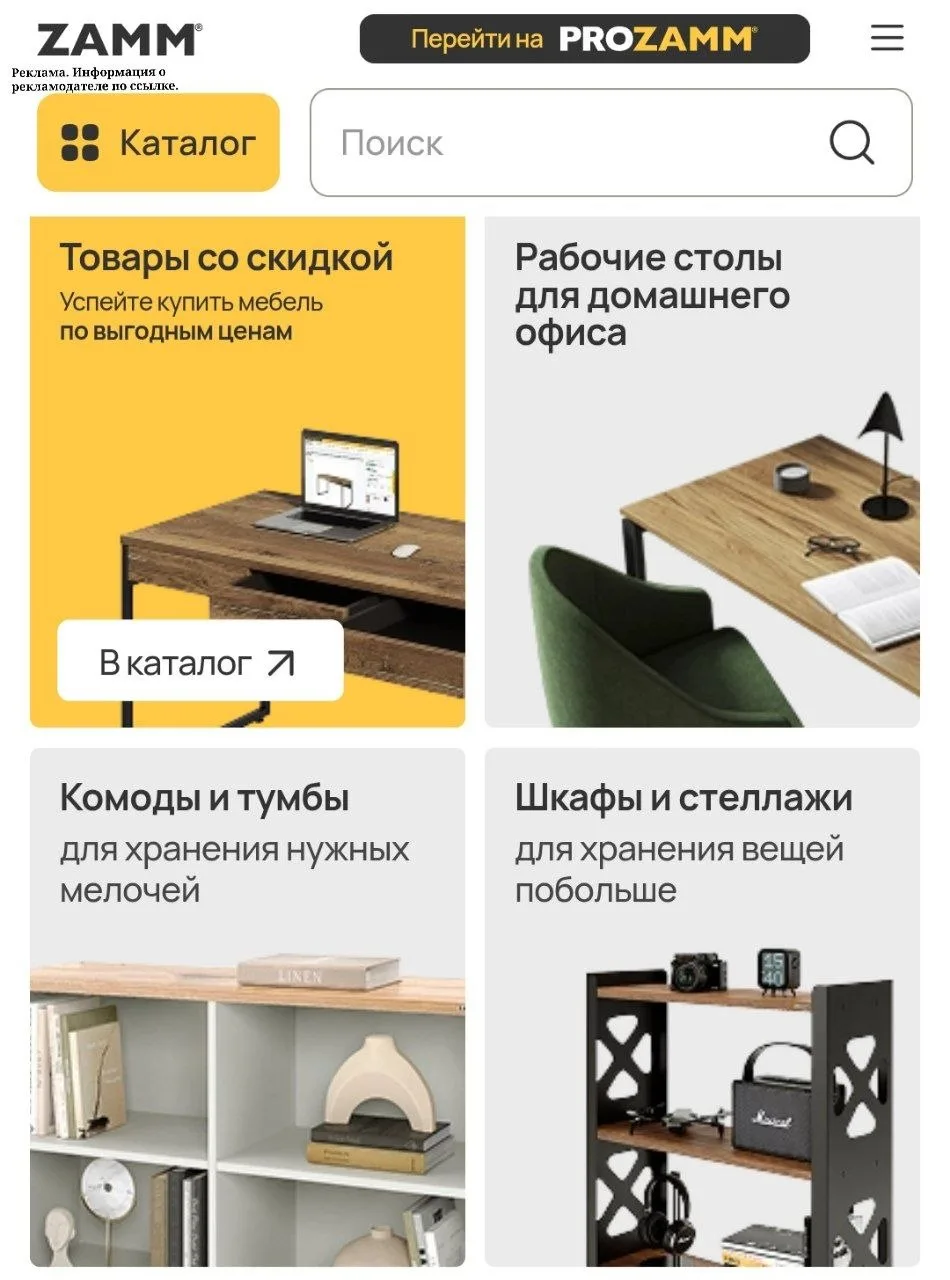This screenshot has width=950, height=1280.
Task: Open the Шкафы и стеллажи card
Action: click(702, 1007)
